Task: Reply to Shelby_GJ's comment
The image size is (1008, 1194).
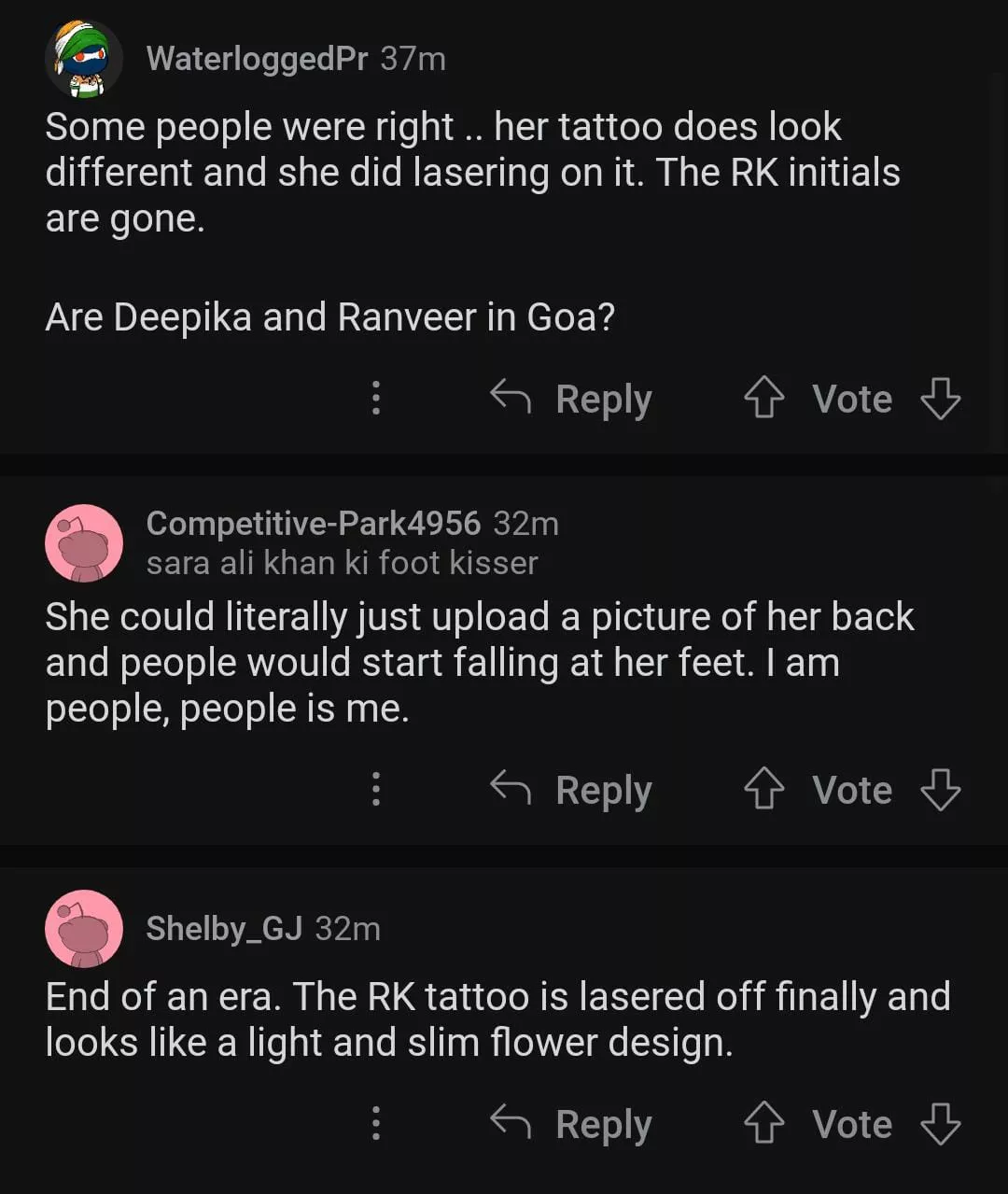Action: tap(571, 1124)
